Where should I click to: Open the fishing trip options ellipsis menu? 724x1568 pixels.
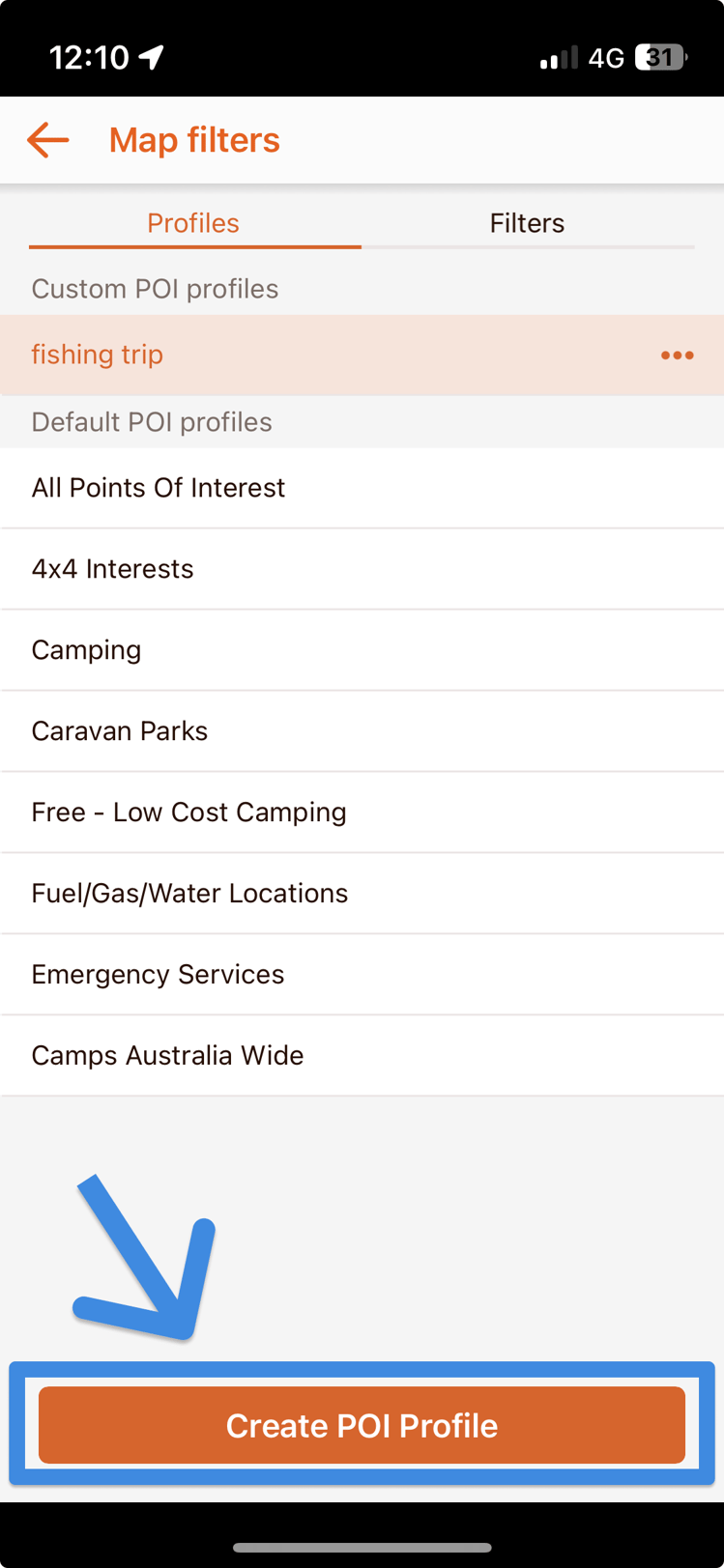point(677,355)
